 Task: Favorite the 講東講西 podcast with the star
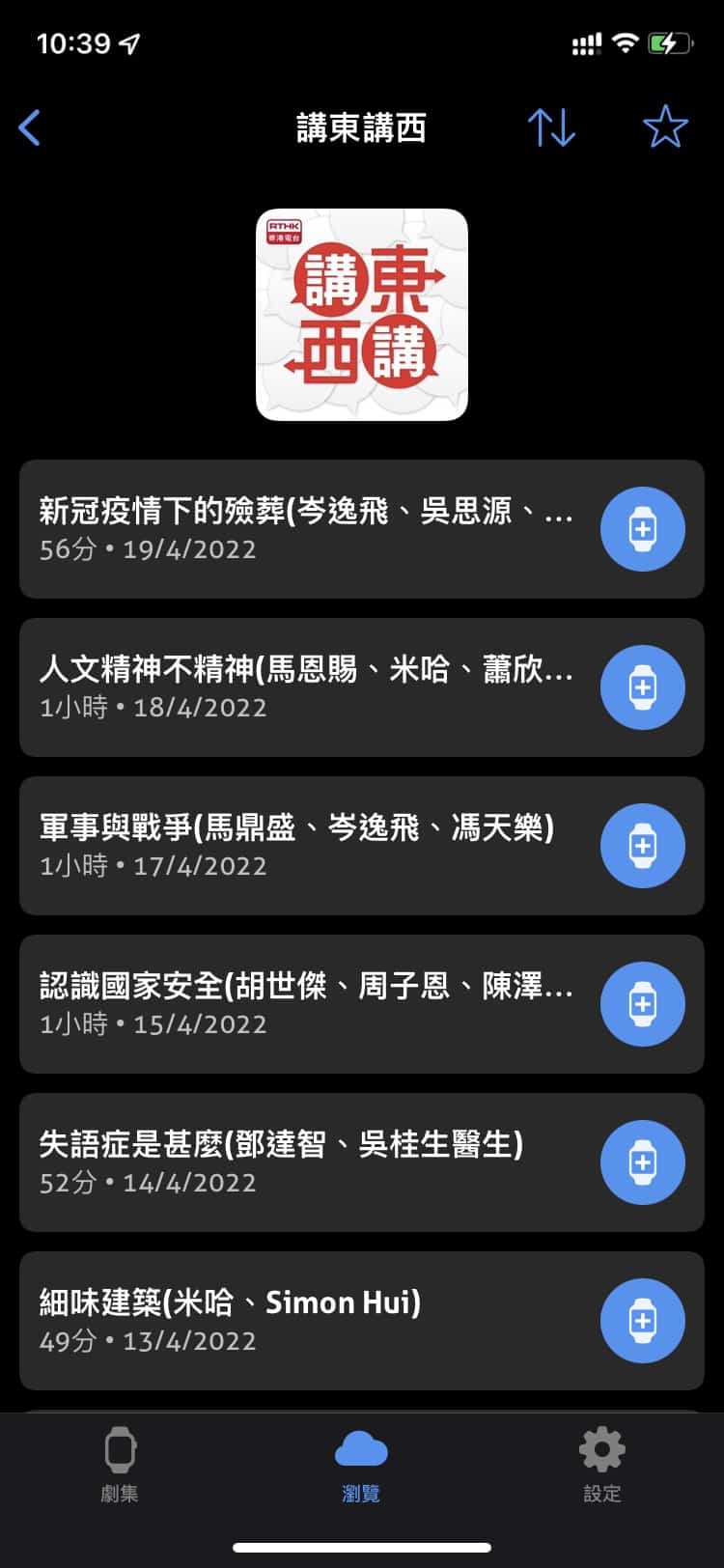pyautogui.click(x=665, y=127)
